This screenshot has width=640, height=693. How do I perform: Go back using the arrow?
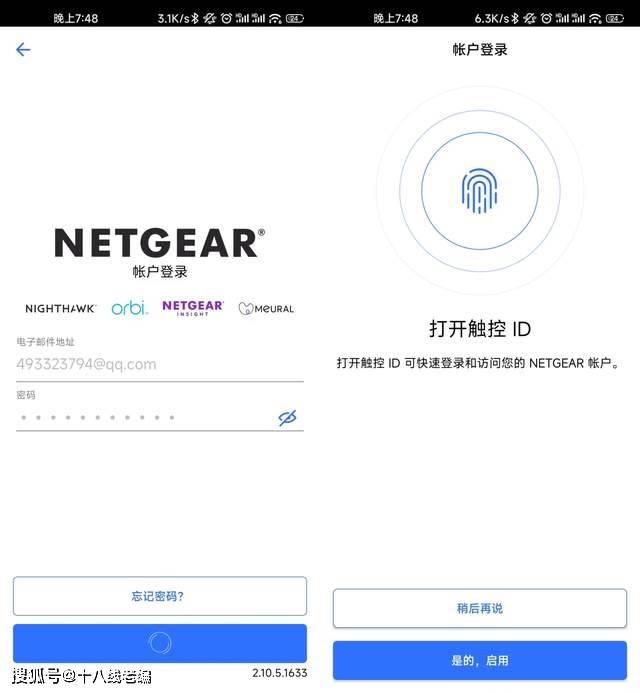click(23, 50)
